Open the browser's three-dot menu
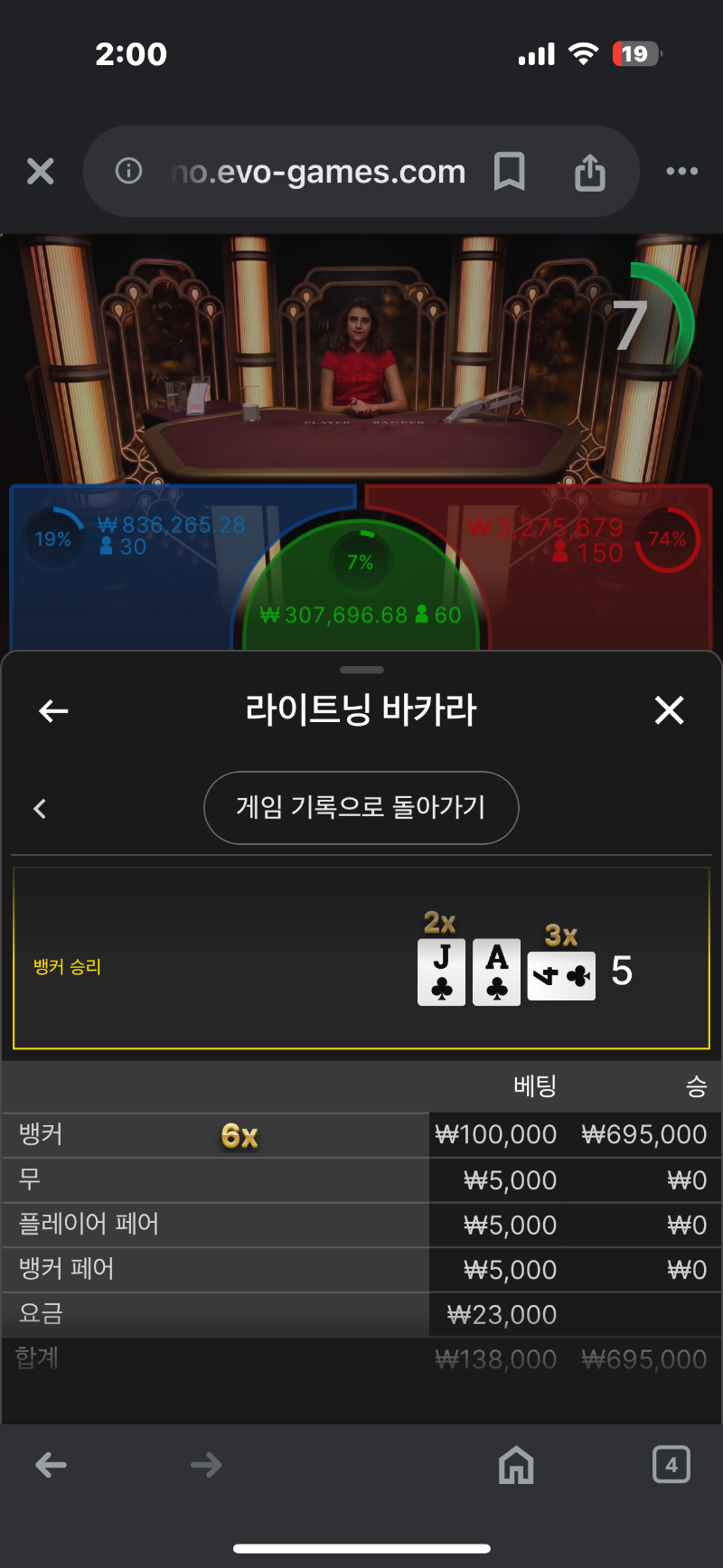 pyautogui.click(x=681, y=171)
